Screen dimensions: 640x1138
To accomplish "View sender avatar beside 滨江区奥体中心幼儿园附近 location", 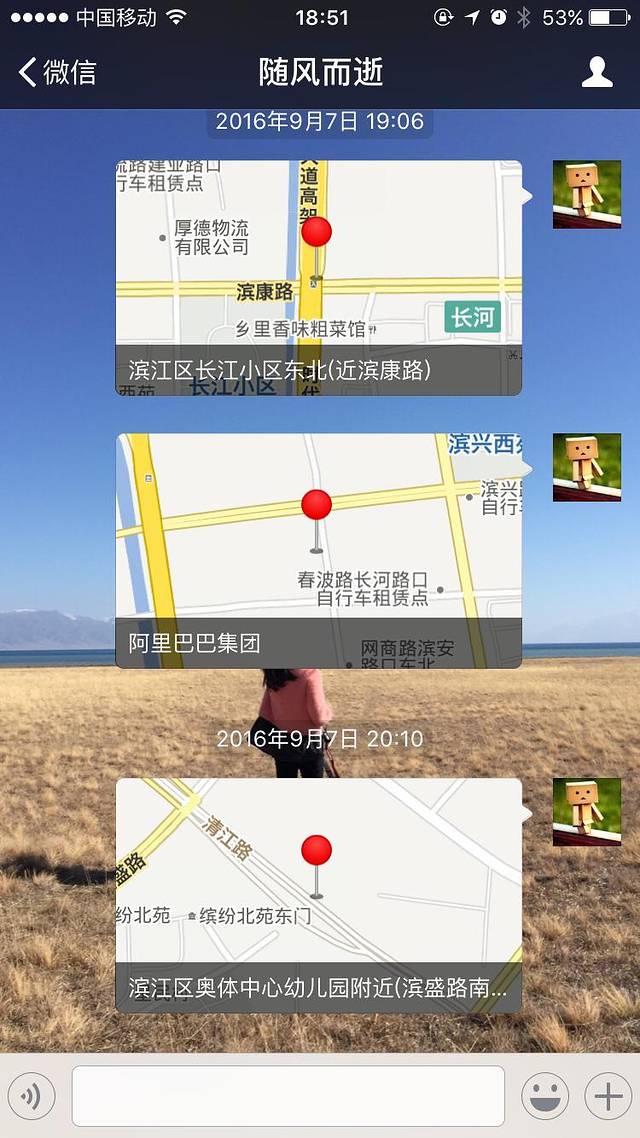I will click(587, 812).
